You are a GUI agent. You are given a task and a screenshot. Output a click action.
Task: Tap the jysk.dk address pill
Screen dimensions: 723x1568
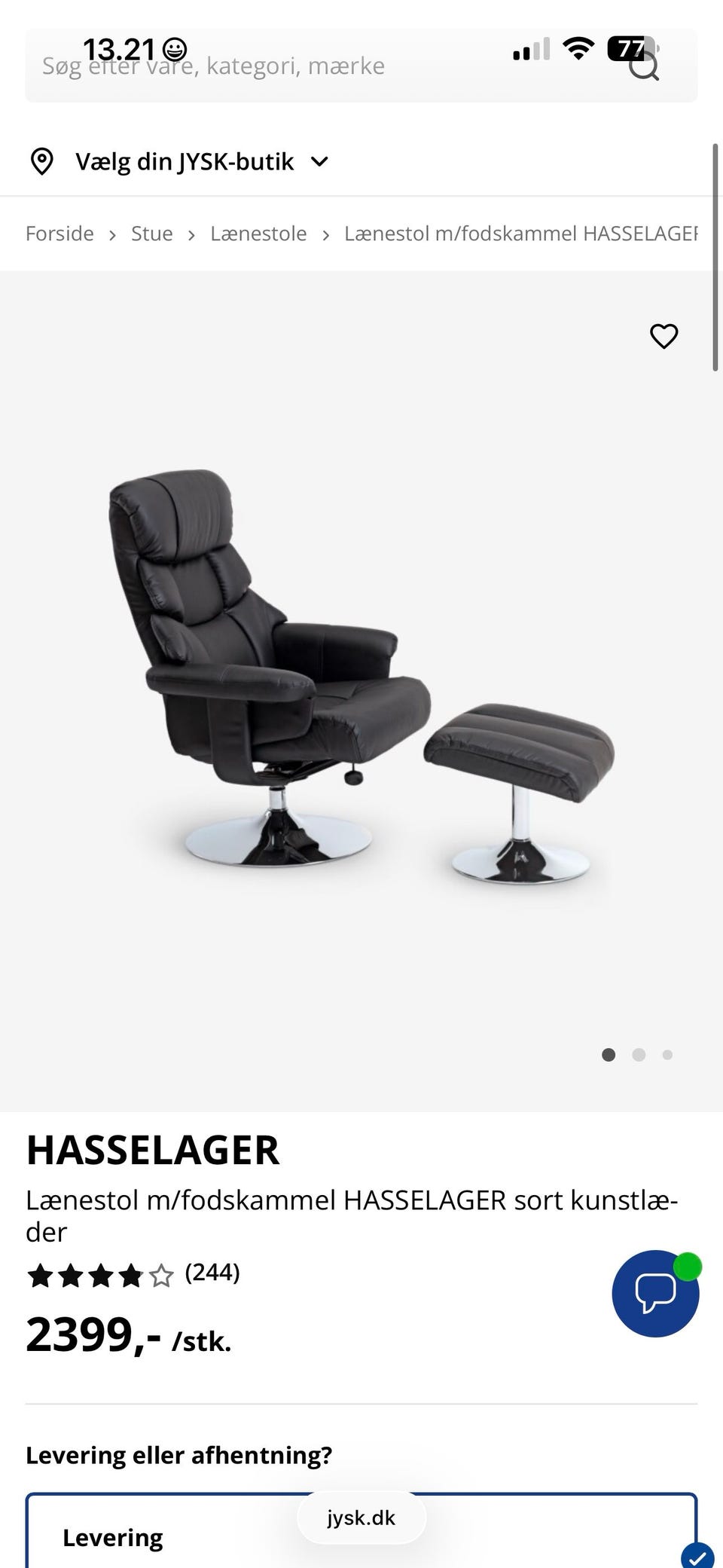point(361,1518)
